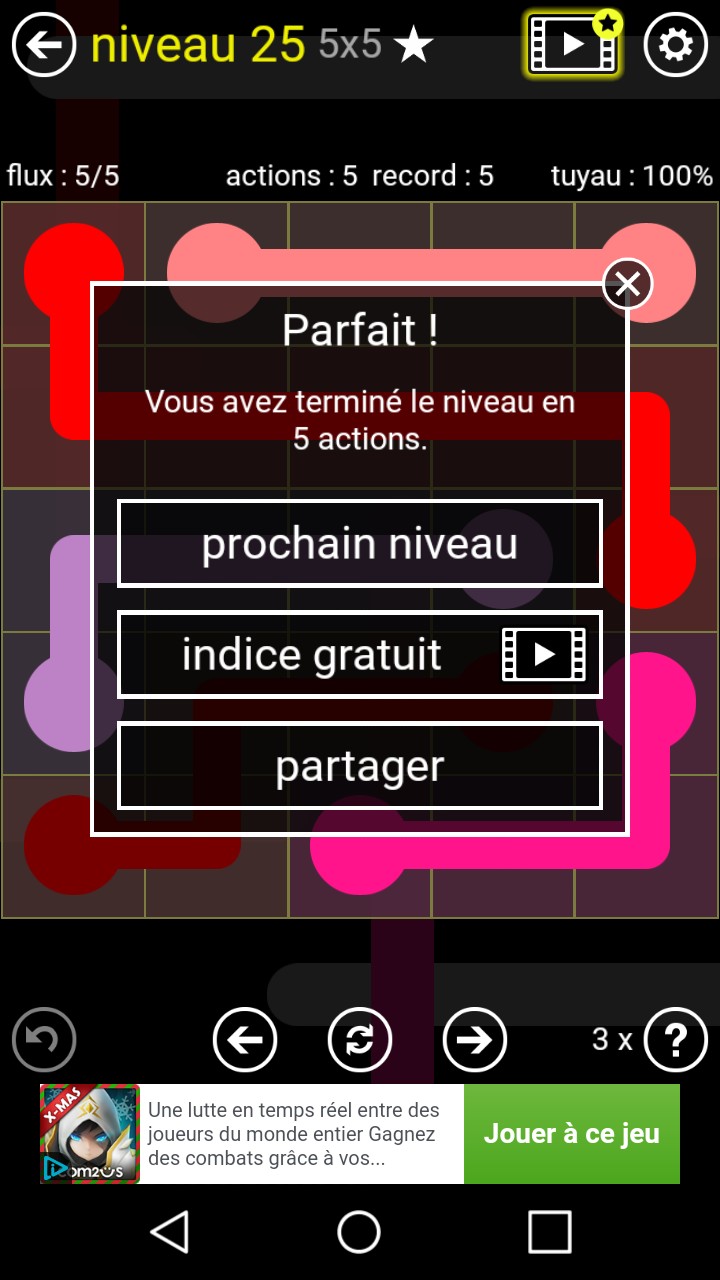Tap Jouer à ce jeu ad button
The height and width of the screenshot is (1280, 720).
tap(571, 1134)
